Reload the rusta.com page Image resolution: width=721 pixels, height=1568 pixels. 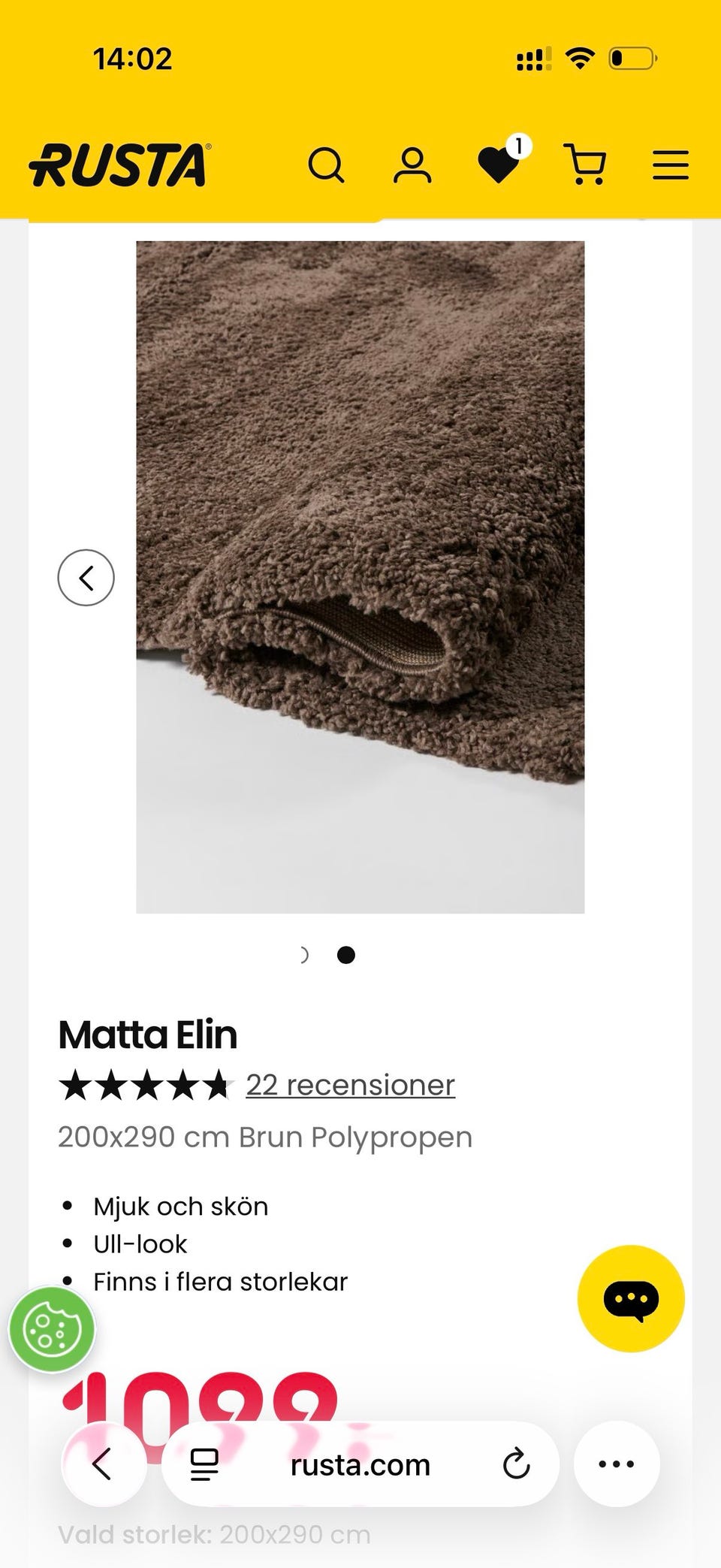click(x=516, y=1464)
